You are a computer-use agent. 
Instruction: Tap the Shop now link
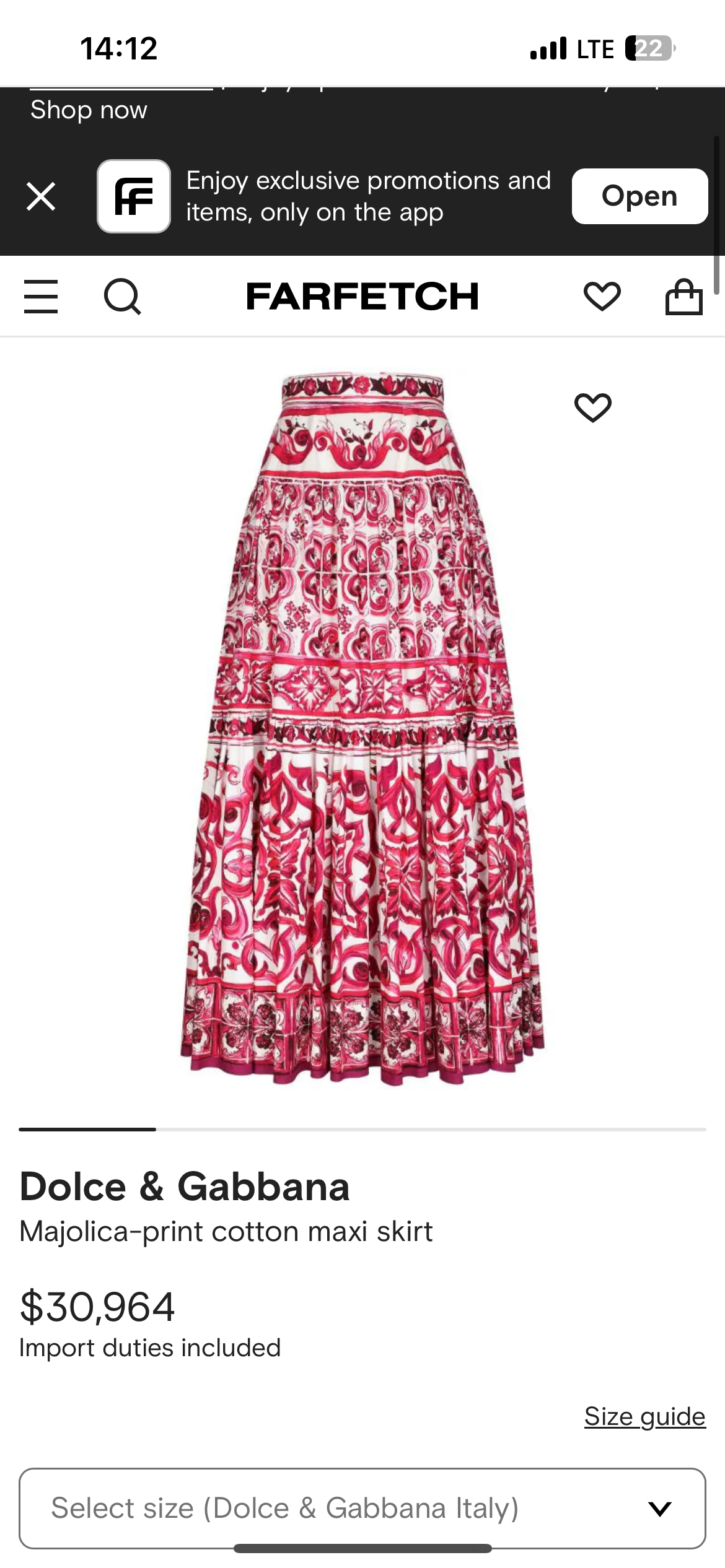click(89, 110)
